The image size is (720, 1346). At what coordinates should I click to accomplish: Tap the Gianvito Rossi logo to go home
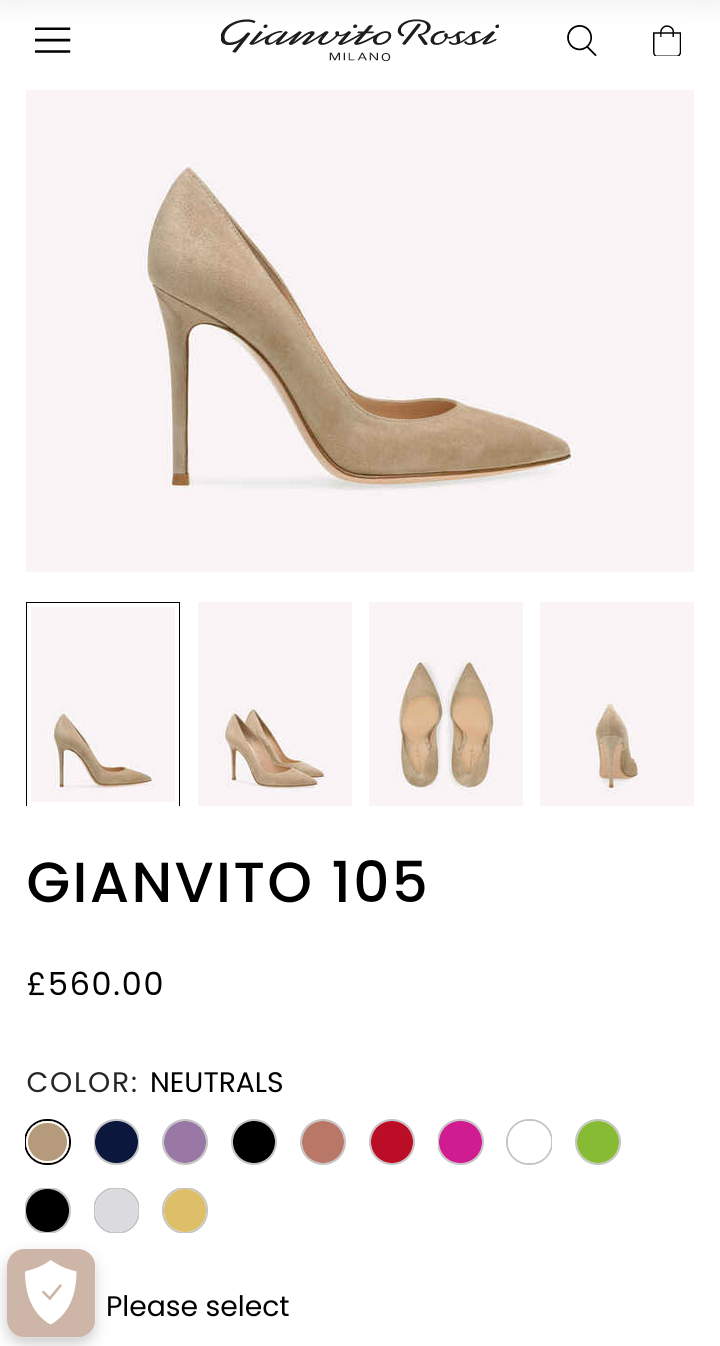click(x=359, y=40)
